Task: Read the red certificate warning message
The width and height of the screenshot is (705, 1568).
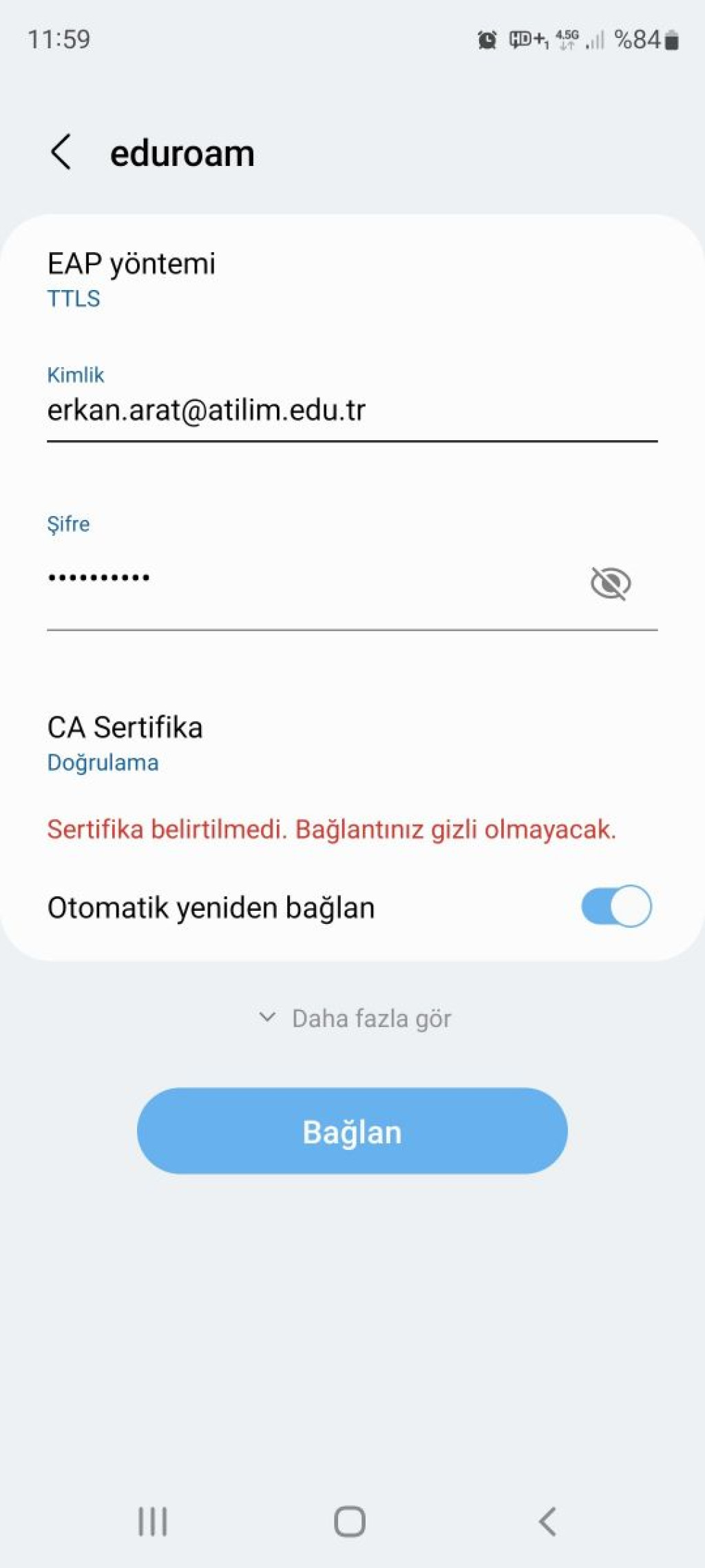Action: [x=333, y=832]
